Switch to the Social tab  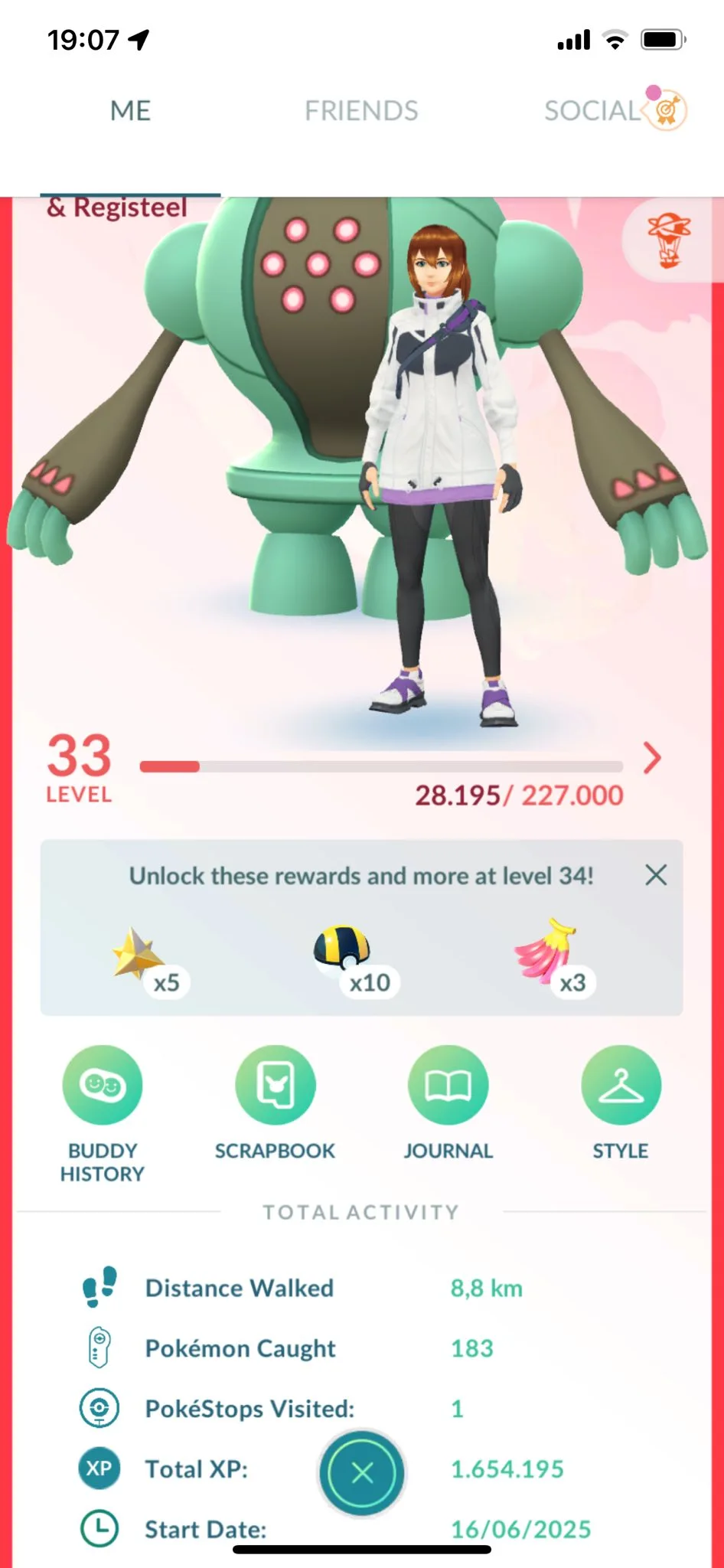click(x=593, y=111)
